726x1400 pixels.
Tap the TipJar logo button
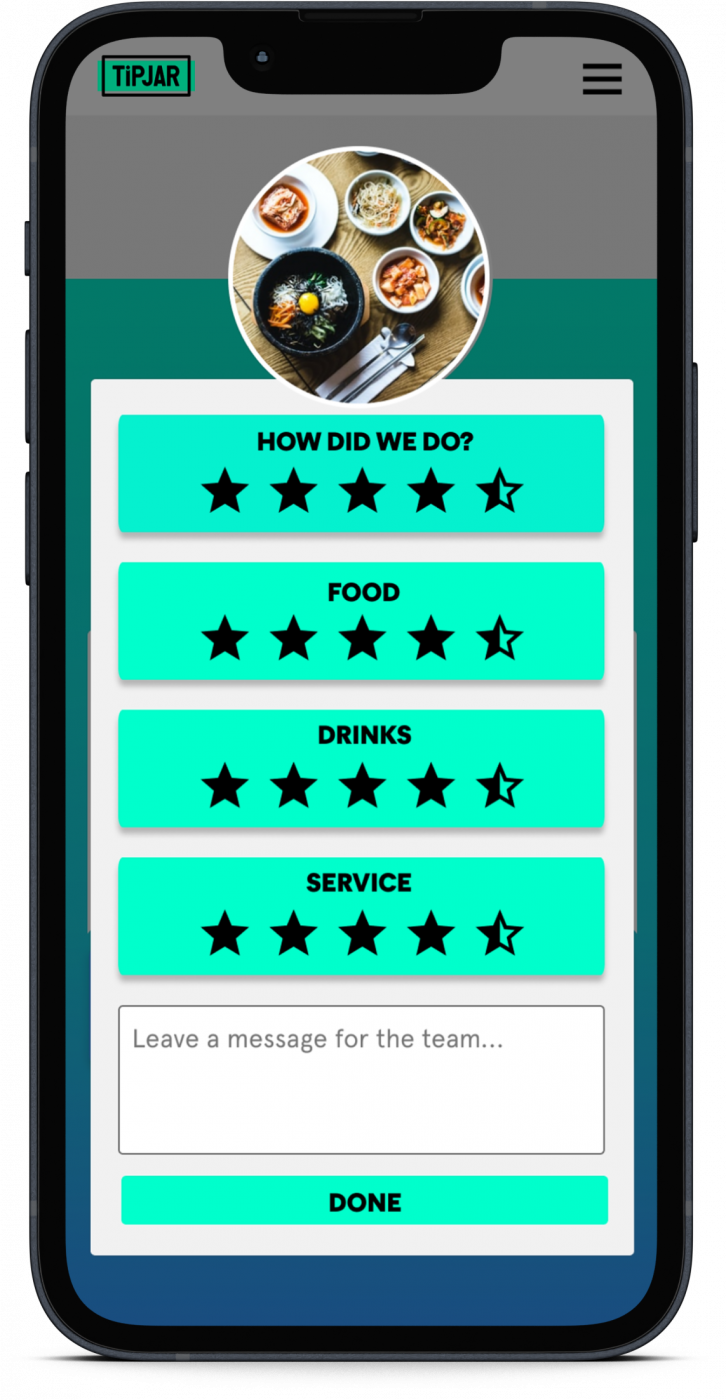tap(146, 76)
